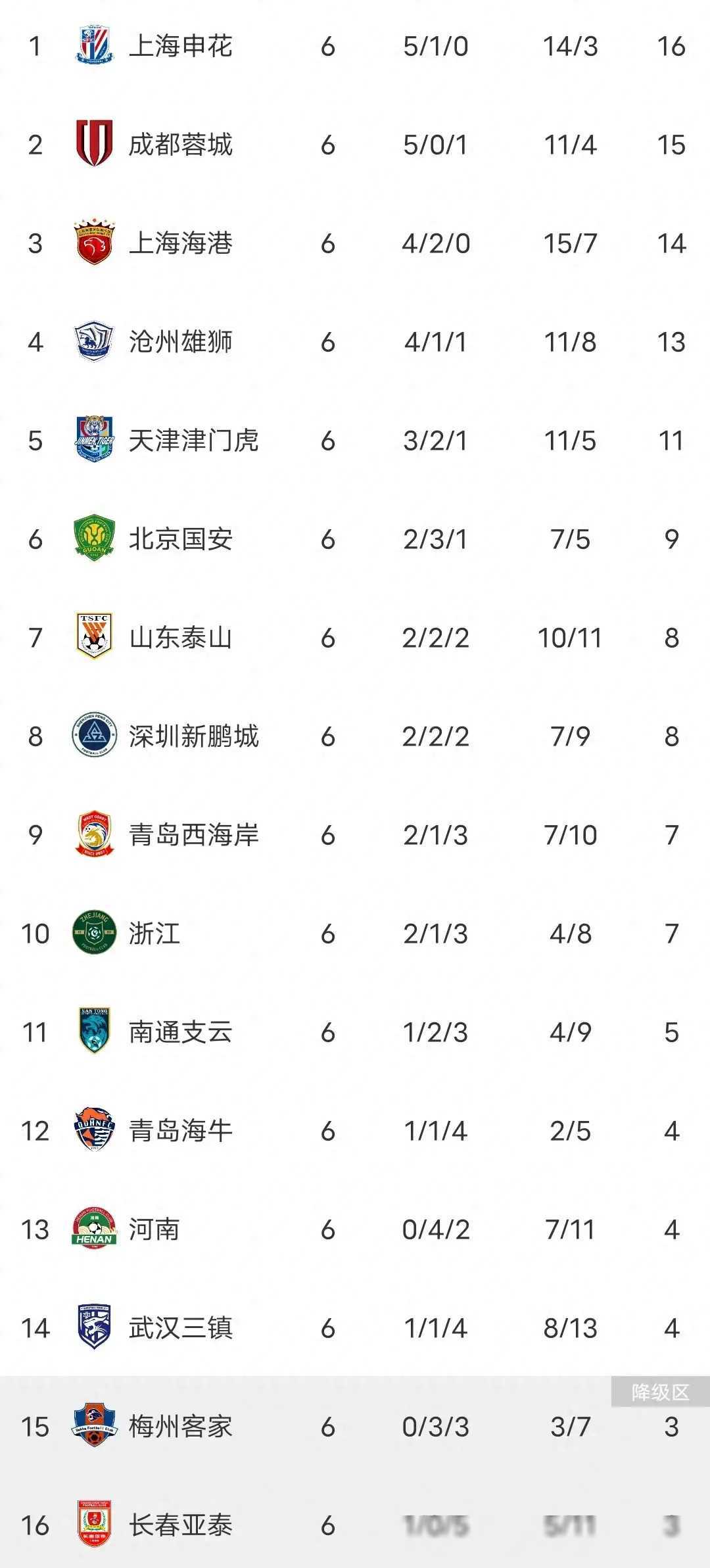The width and height of the screenshot is (710, 1568).
Task: Open the 浙江 team row
Action: (x=355, y=934)
